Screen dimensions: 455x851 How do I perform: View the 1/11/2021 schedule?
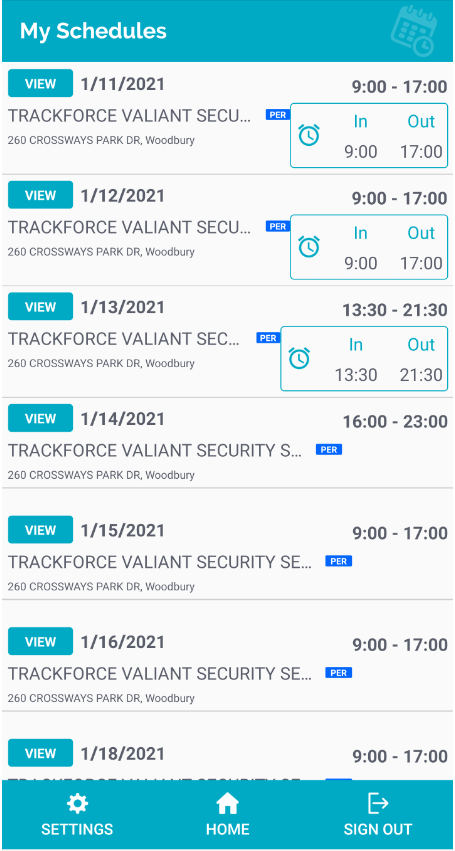tap(40, 84)
